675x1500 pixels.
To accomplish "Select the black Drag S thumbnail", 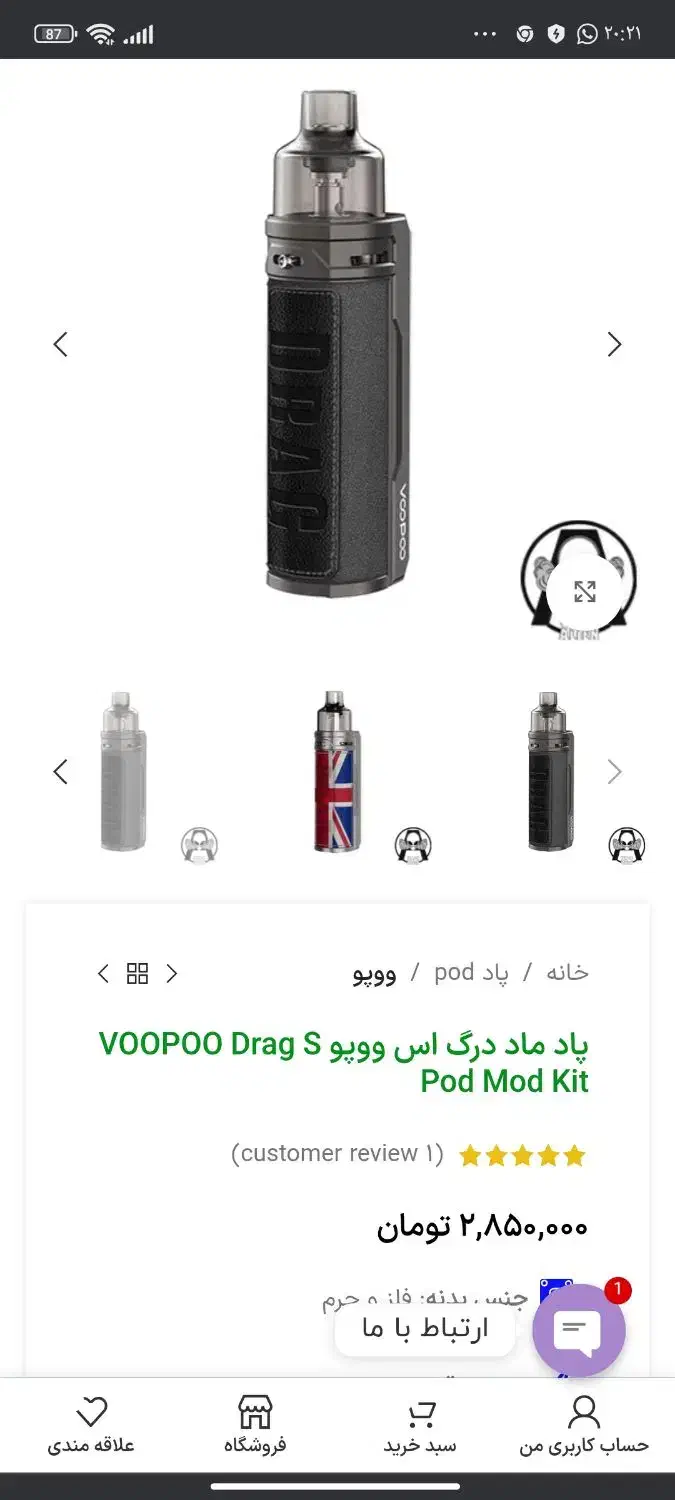I will 551,771.
